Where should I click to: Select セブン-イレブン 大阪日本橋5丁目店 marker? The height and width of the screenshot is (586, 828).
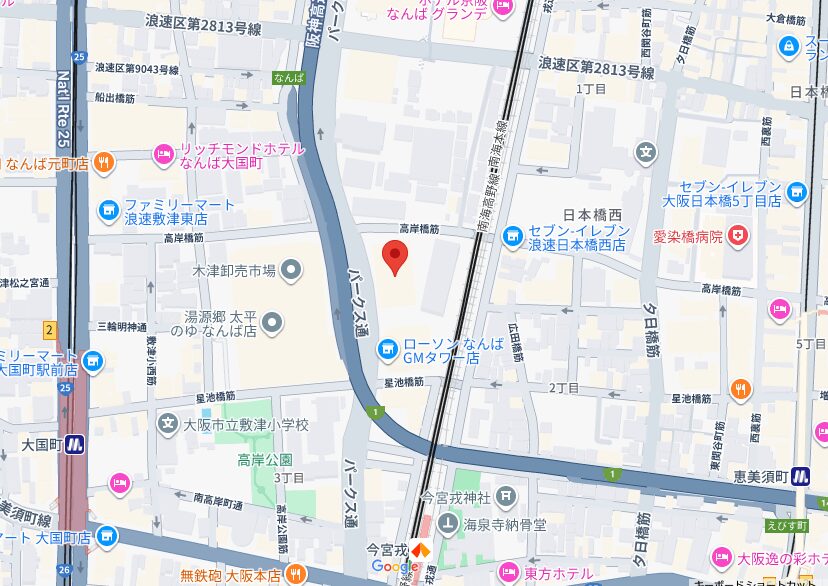(x=796, y=190)
